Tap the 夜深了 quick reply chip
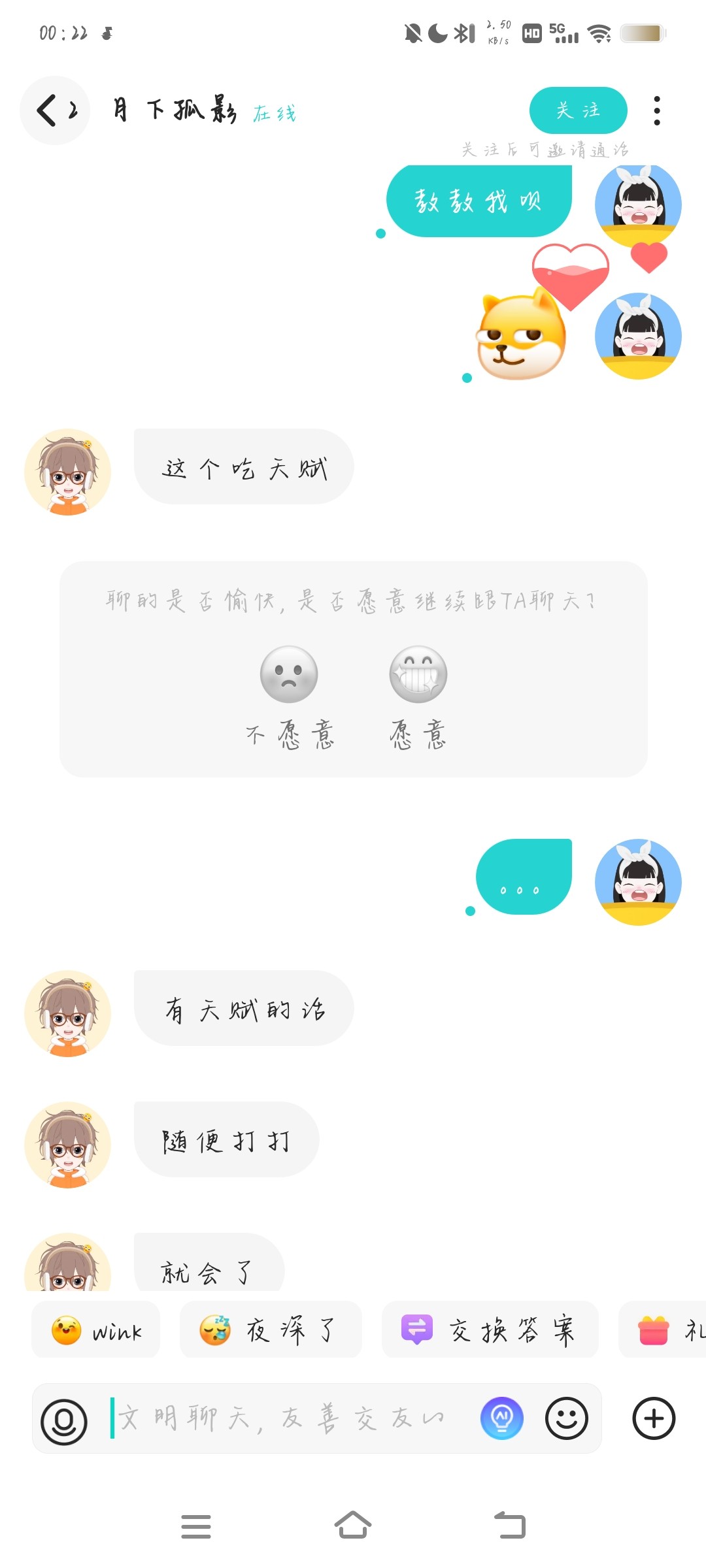Image resolution: width=706 pixels, height=1568 pixels. (270, 1330)
